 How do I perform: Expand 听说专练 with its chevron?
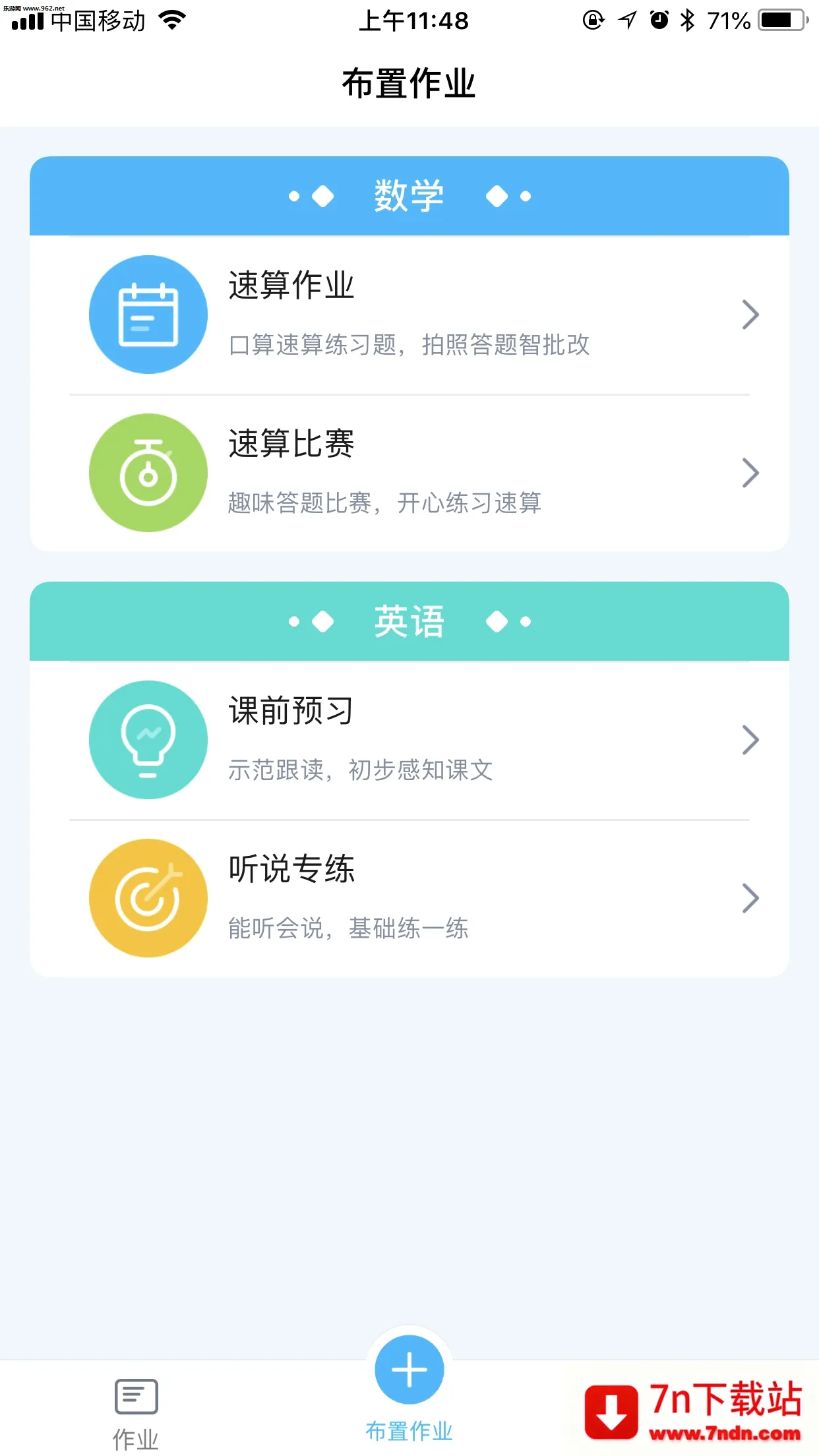pos(751,898)
